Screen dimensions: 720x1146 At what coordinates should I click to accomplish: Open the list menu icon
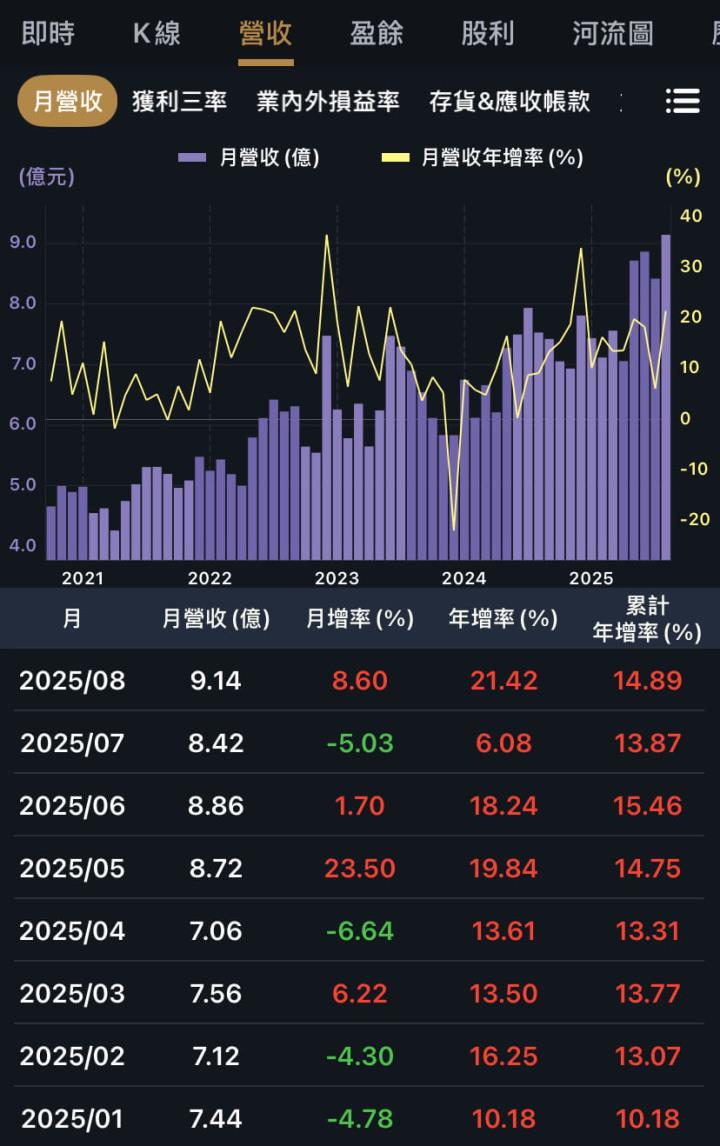click(x=682, y=101)
